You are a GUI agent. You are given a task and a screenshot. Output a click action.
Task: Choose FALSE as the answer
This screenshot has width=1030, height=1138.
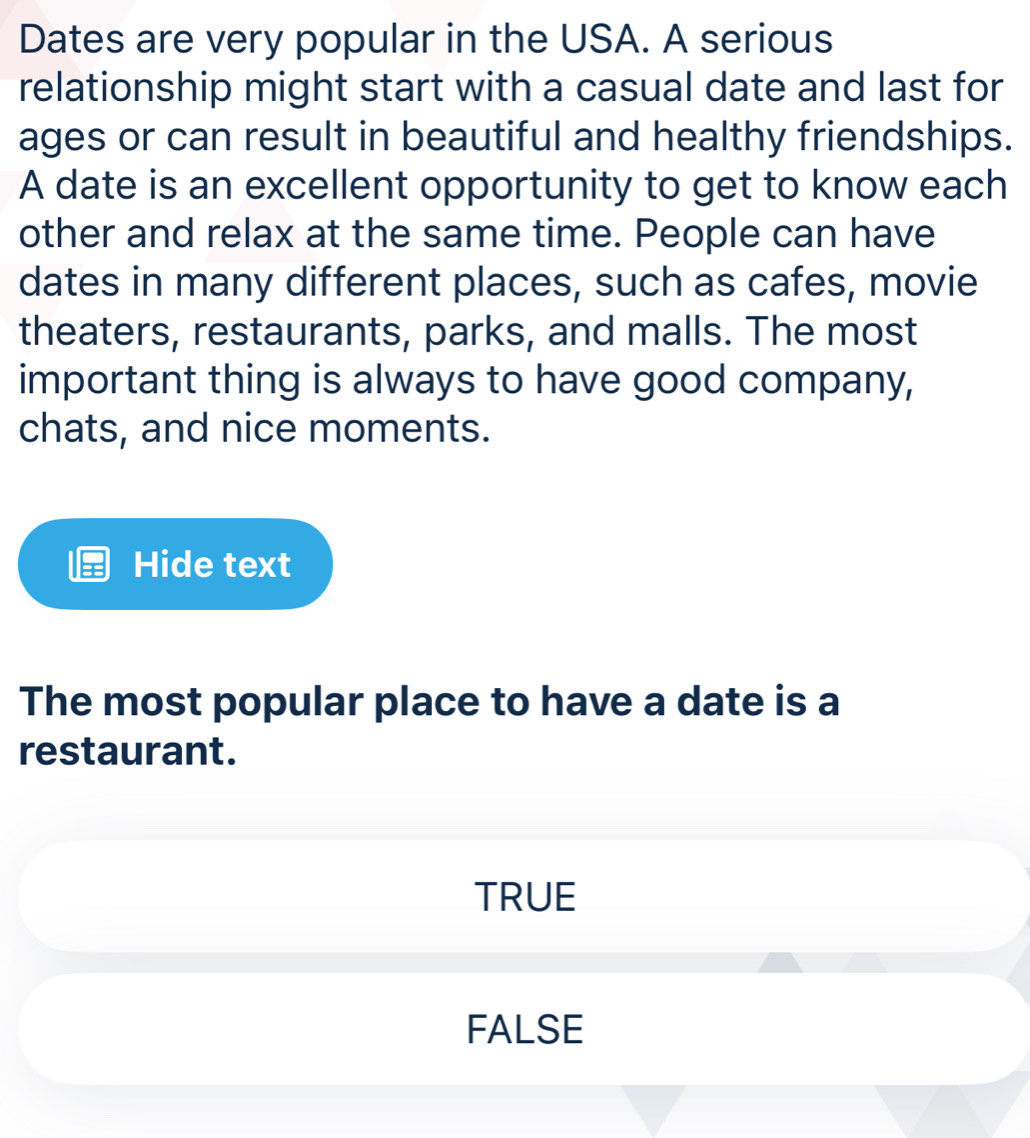525,1029
